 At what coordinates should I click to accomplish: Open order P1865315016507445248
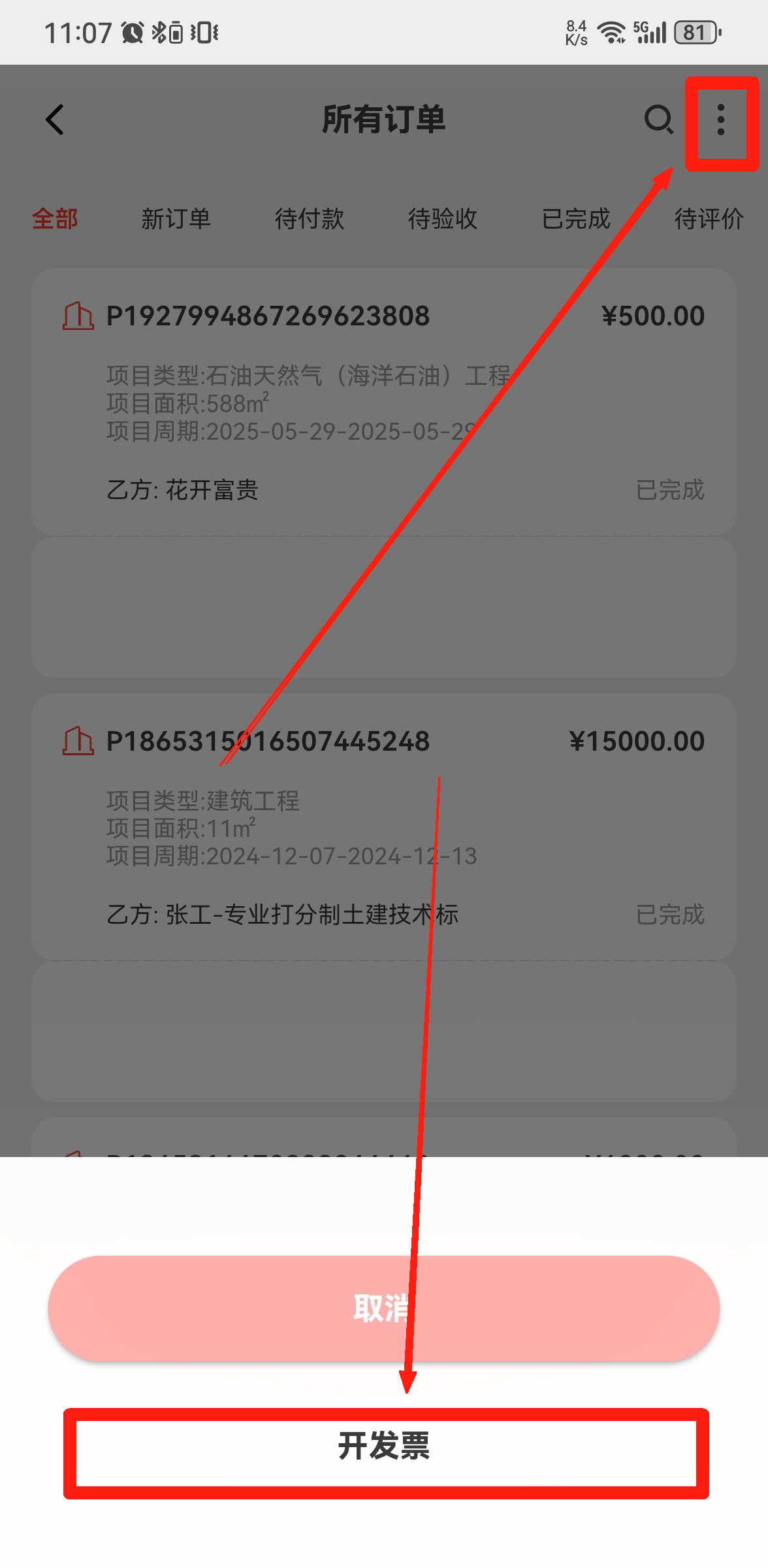click(384, 826)
